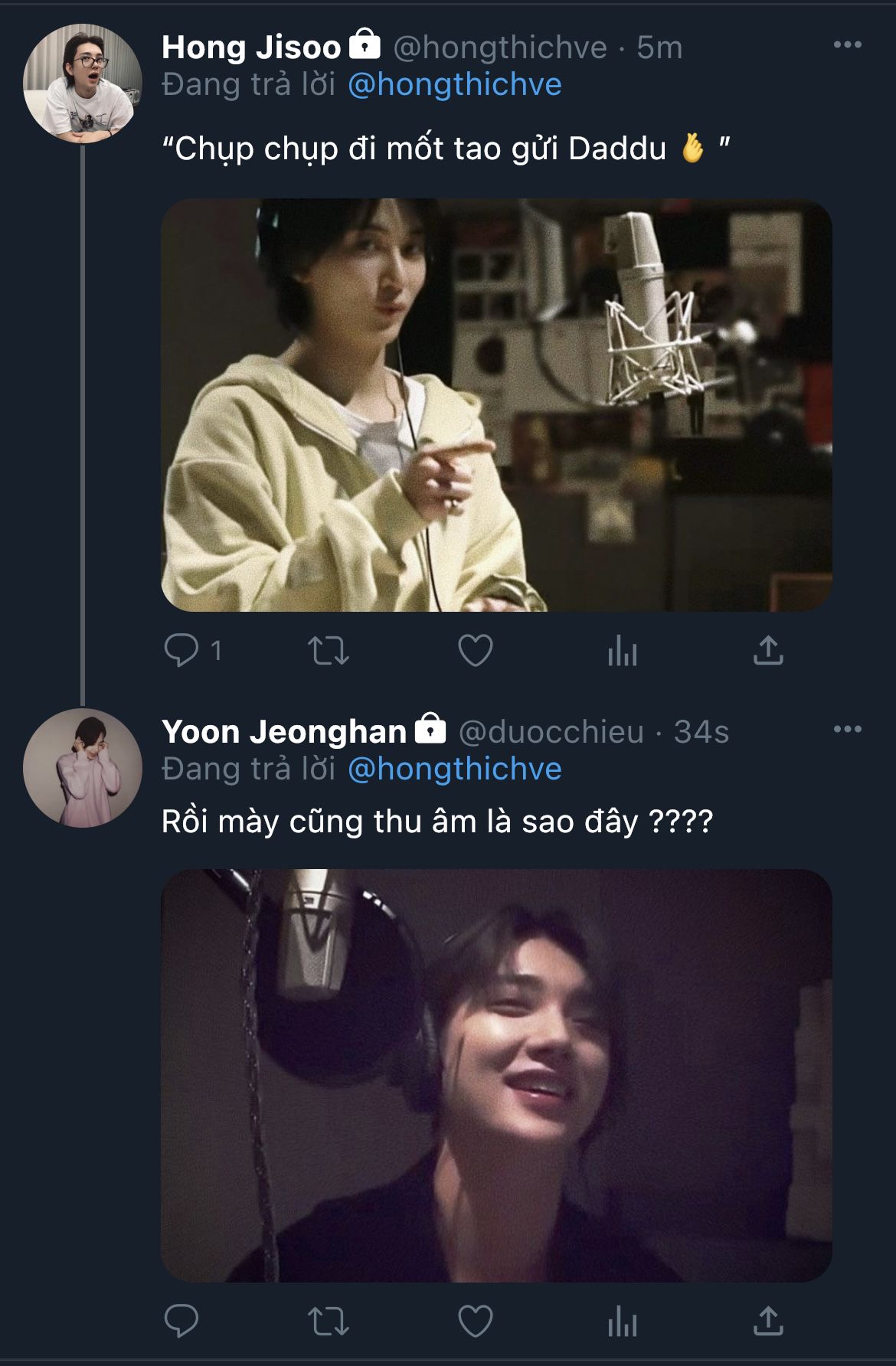Like Yoon Jeonghan's tweet
Screen dimensions: 896x1366
[x=475, y=1321]
